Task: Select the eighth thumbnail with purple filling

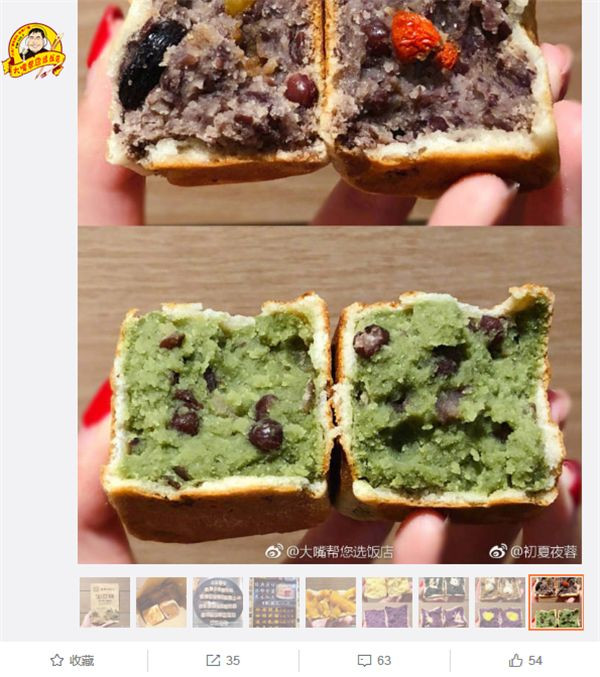Action: (x=499, y=603)
